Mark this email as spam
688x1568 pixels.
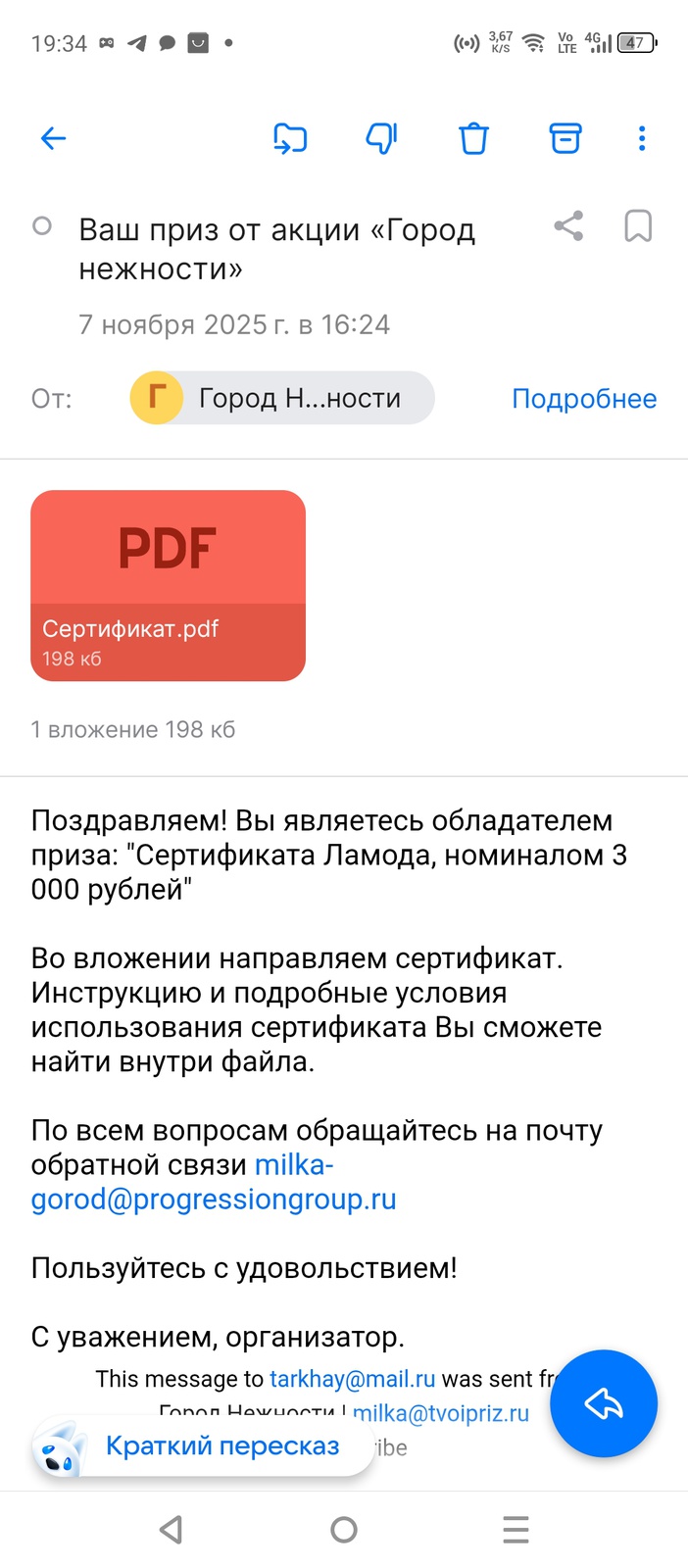pos(381,139)
